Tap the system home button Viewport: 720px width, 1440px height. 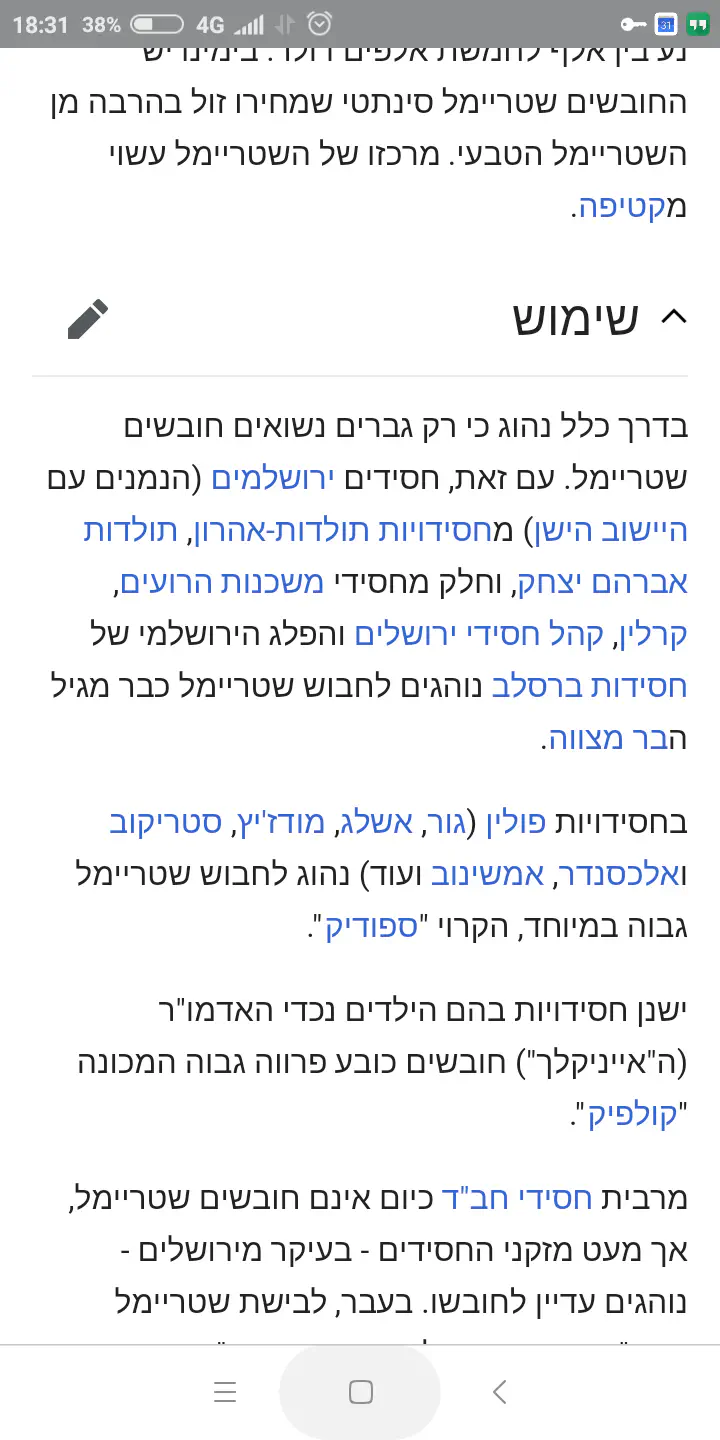360,1392
